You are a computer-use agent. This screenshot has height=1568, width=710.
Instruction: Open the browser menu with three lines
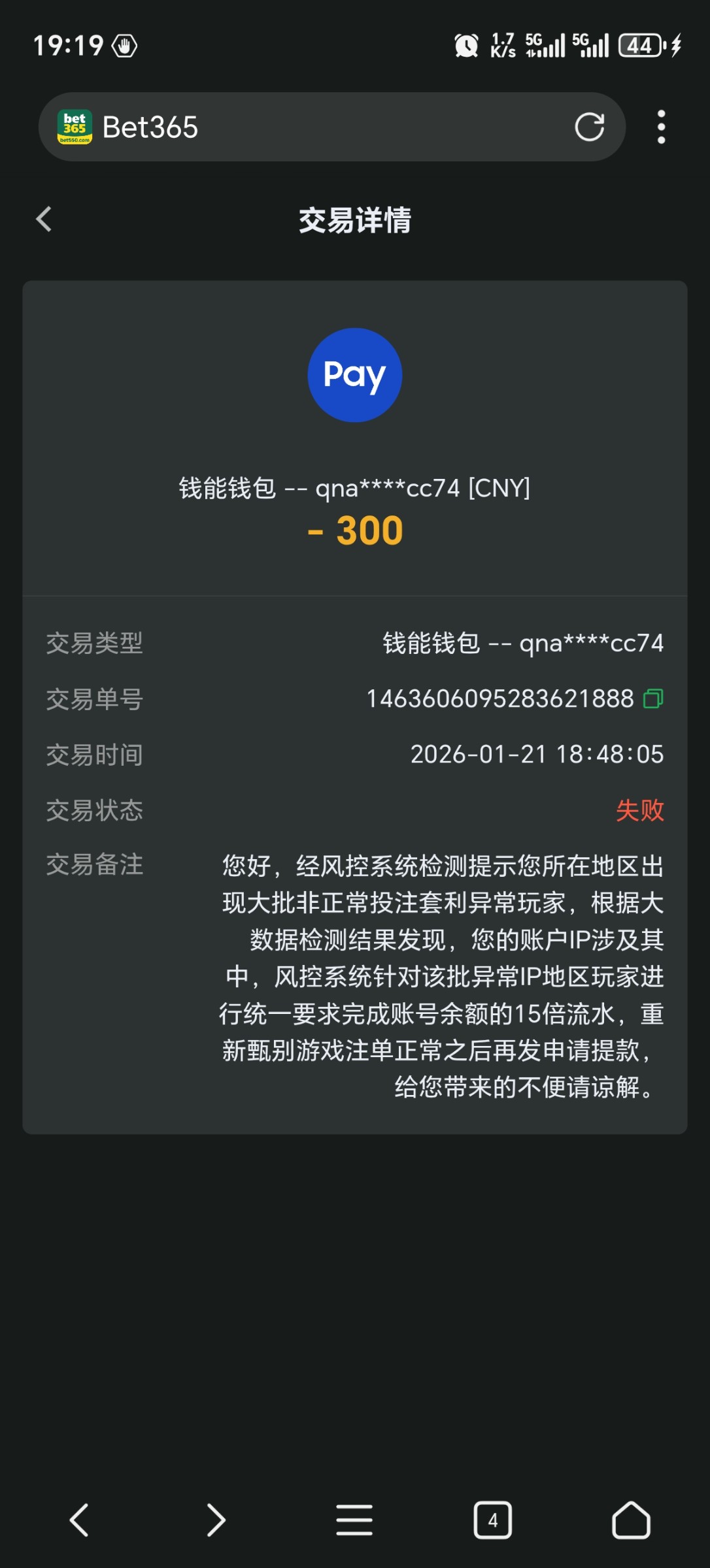(354, 1520)
